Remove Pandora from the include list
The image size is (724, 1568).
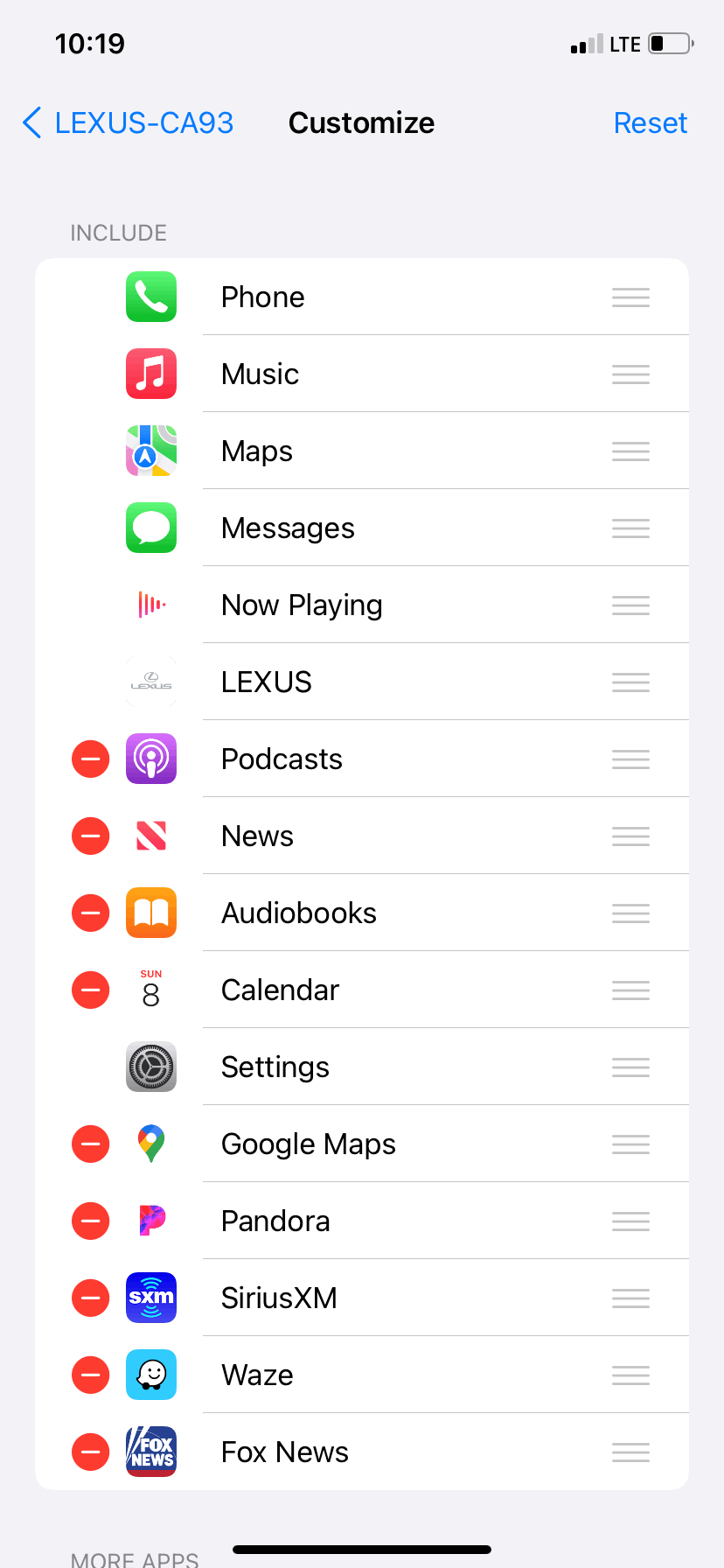point(90,1221)
